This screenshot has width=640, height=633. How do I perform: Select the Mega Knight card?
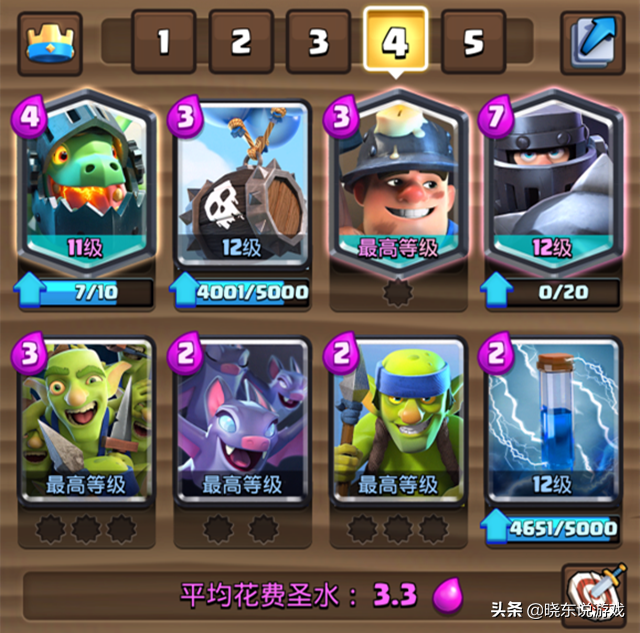[552, 185]
